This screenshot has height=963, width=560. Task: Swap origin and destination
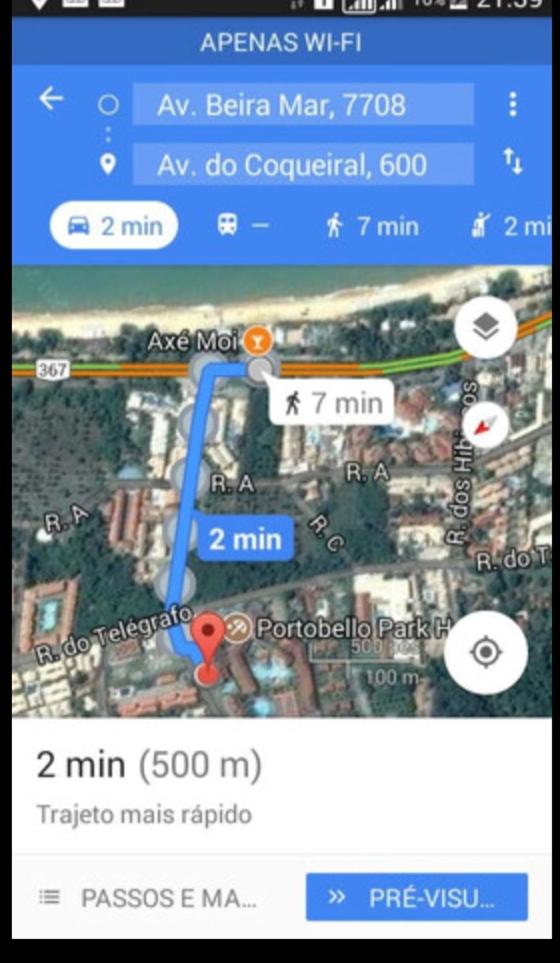pyautogui.click(x=513, y=162)
